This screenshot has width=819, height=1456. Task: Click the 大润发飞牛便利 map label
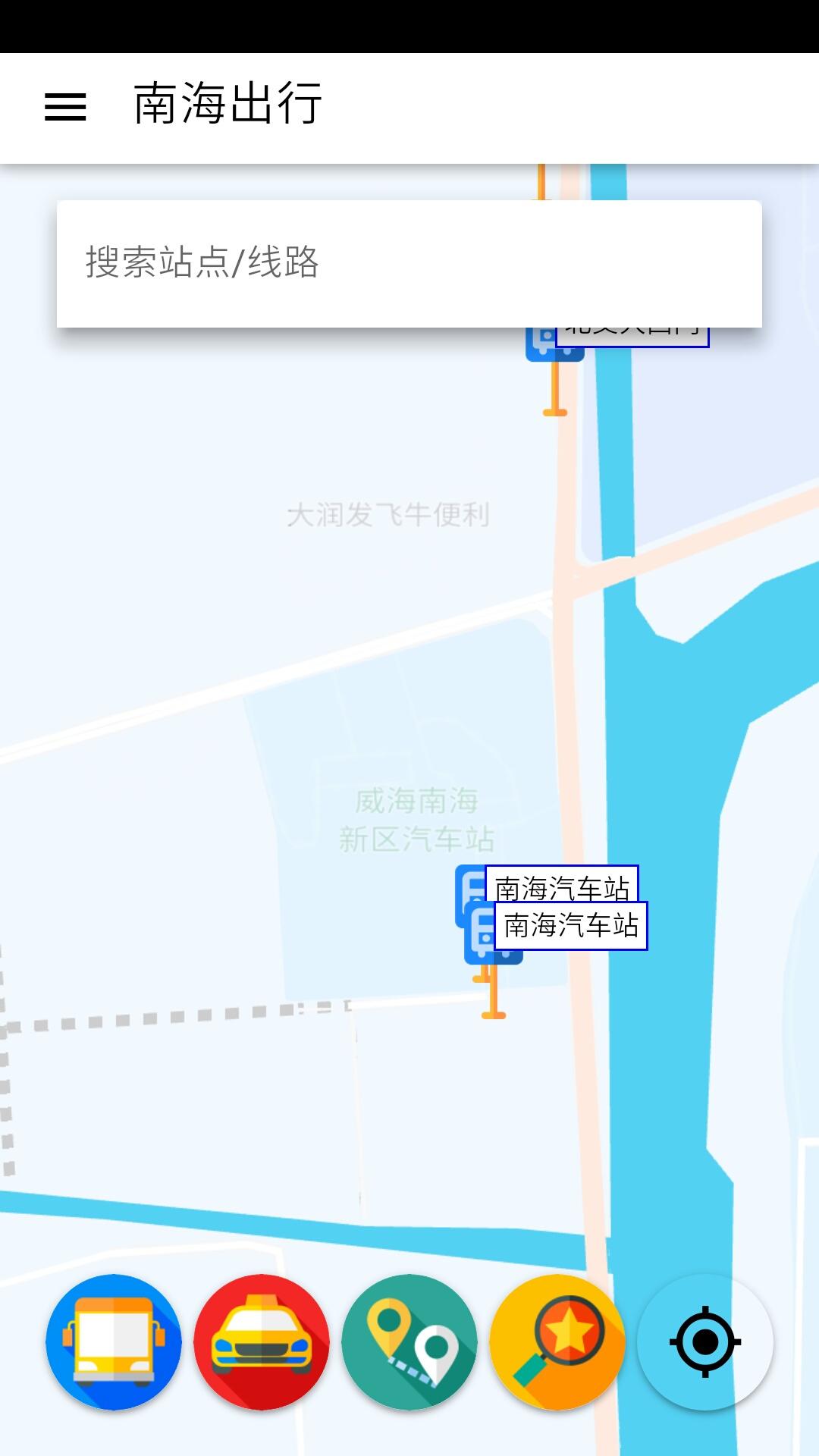click(x=389, y=513)
